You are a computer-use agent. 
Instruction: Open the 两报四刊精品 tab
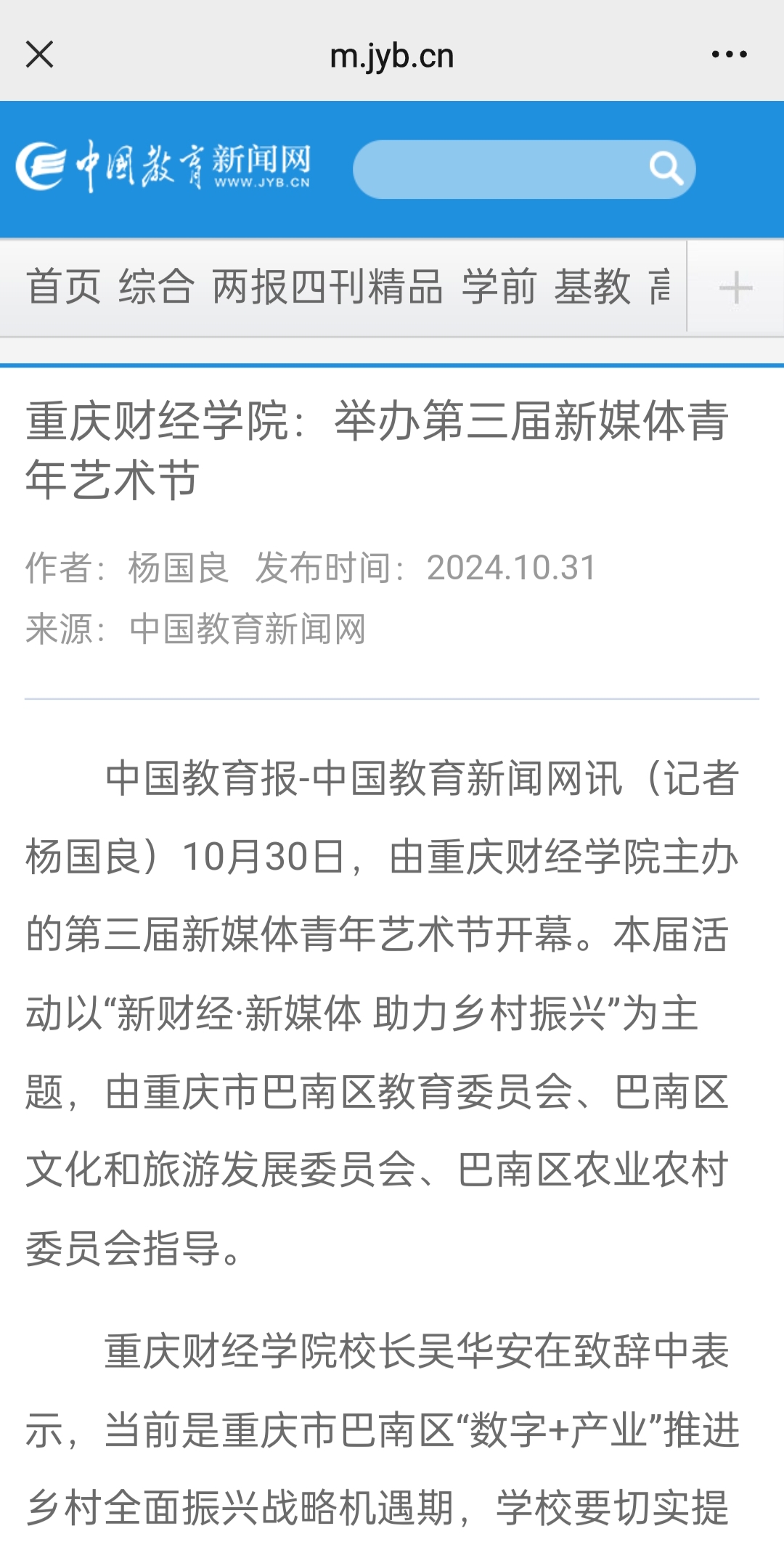coord(327,287)
